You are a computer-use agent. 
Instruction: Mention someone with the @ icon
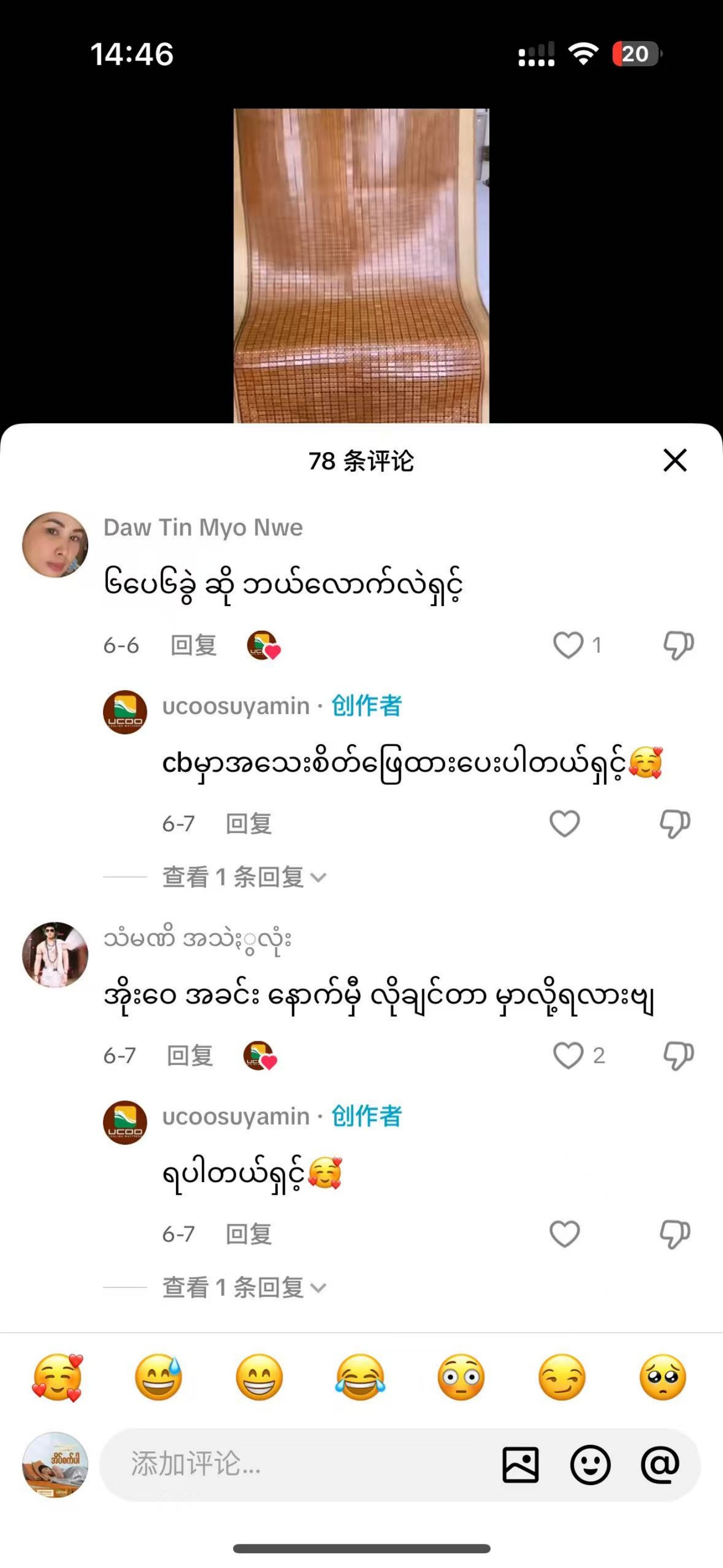(x=661, y=1464)
